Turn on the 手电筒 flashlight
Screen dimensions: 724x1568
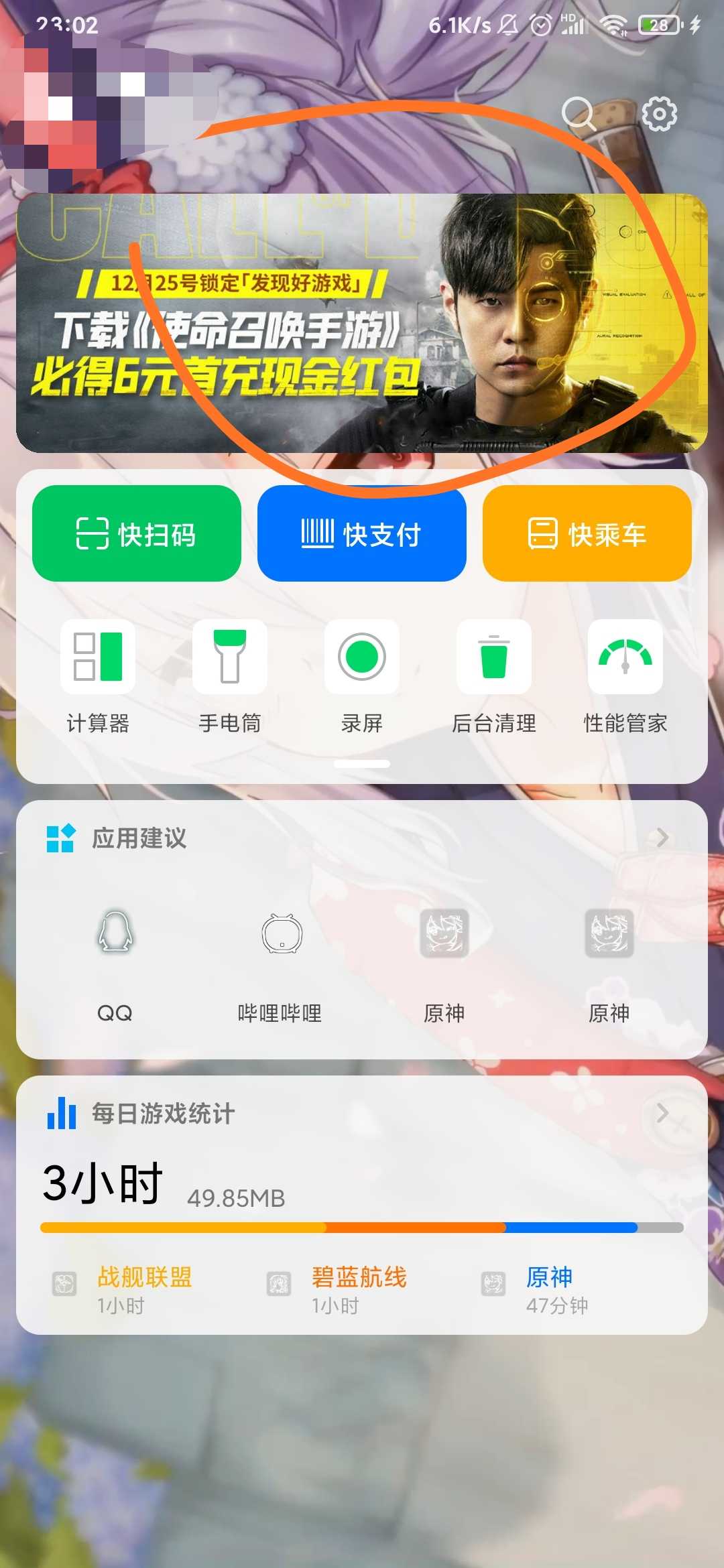point(230,677)
